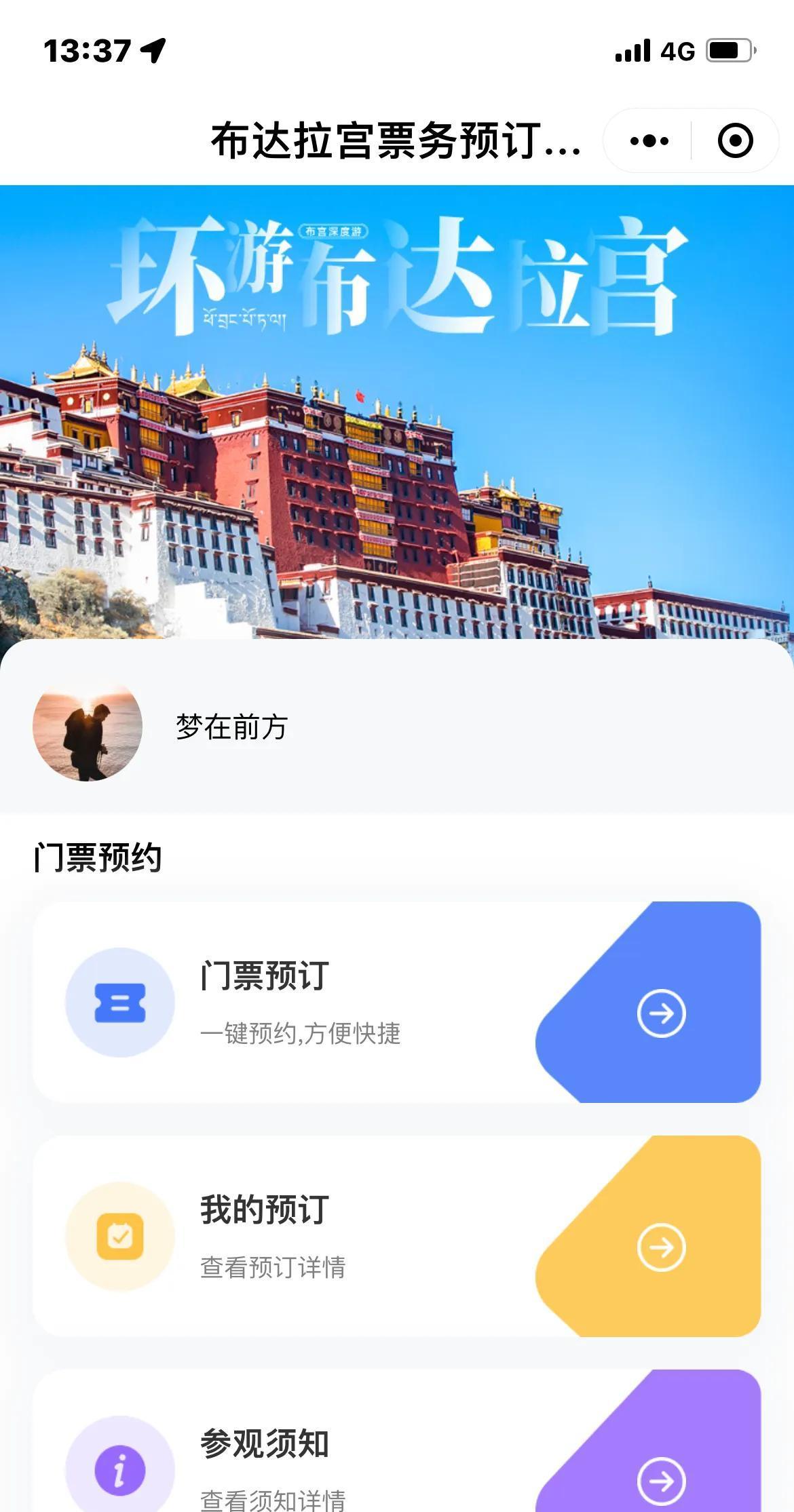The height and width of the screenshot is (1512, 794).
Task: Click the signal strength bars icon
Action: pyautogui.click(x=631, y=52)
